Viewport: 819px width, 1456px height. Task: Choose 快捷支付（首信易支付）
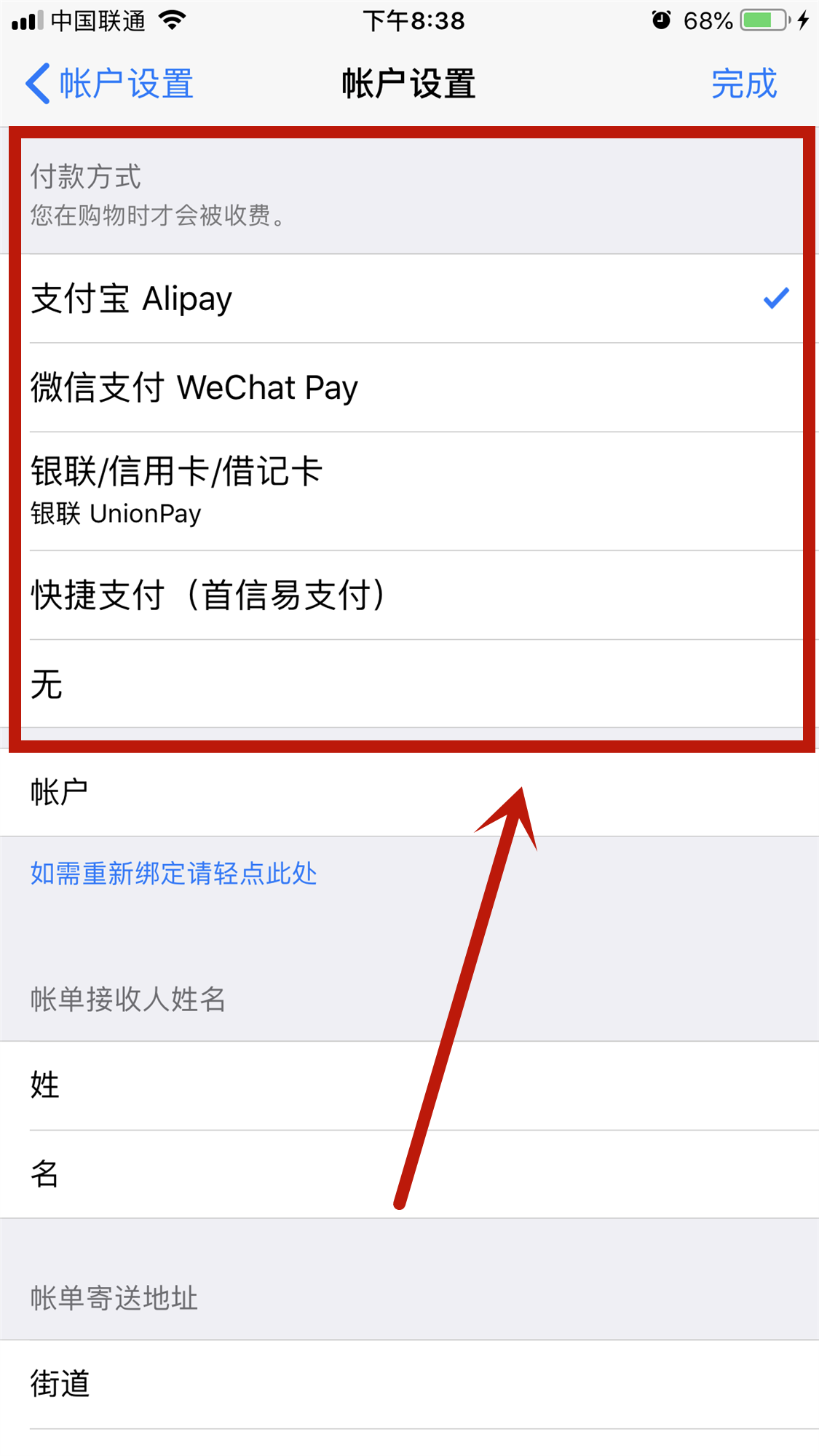point(408,595)
